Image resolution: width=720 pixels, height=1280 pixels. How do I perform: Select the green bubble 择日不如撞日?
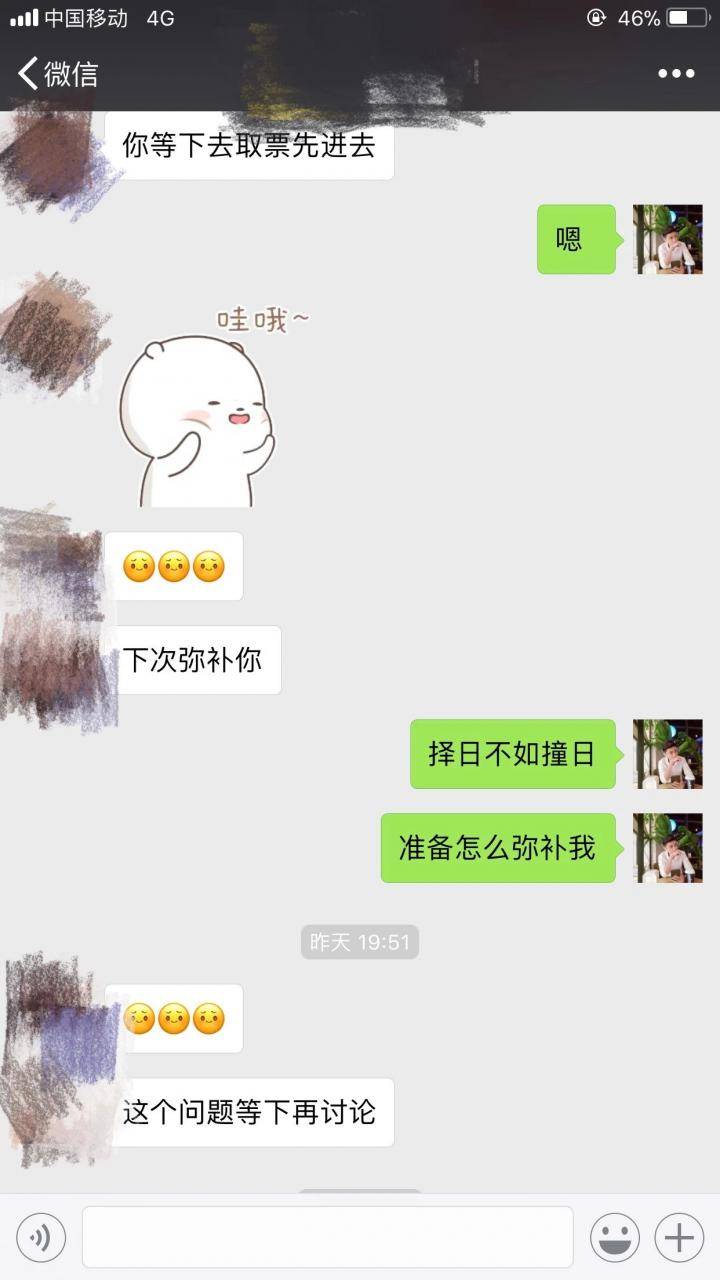click(x=512, y=755)
